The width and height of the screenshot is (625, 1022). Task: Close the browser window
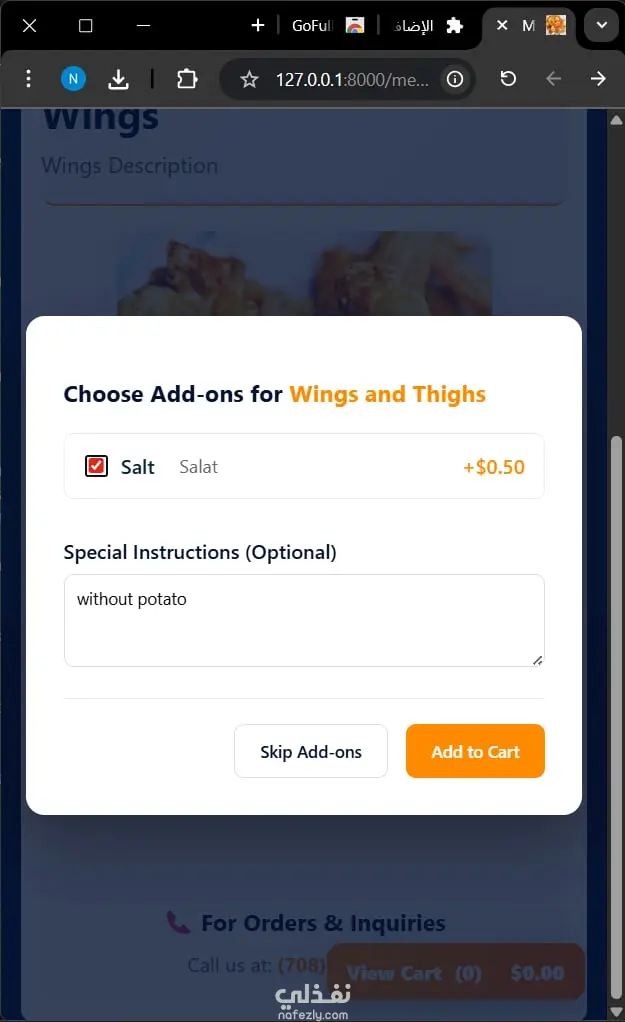click(29, 26)
